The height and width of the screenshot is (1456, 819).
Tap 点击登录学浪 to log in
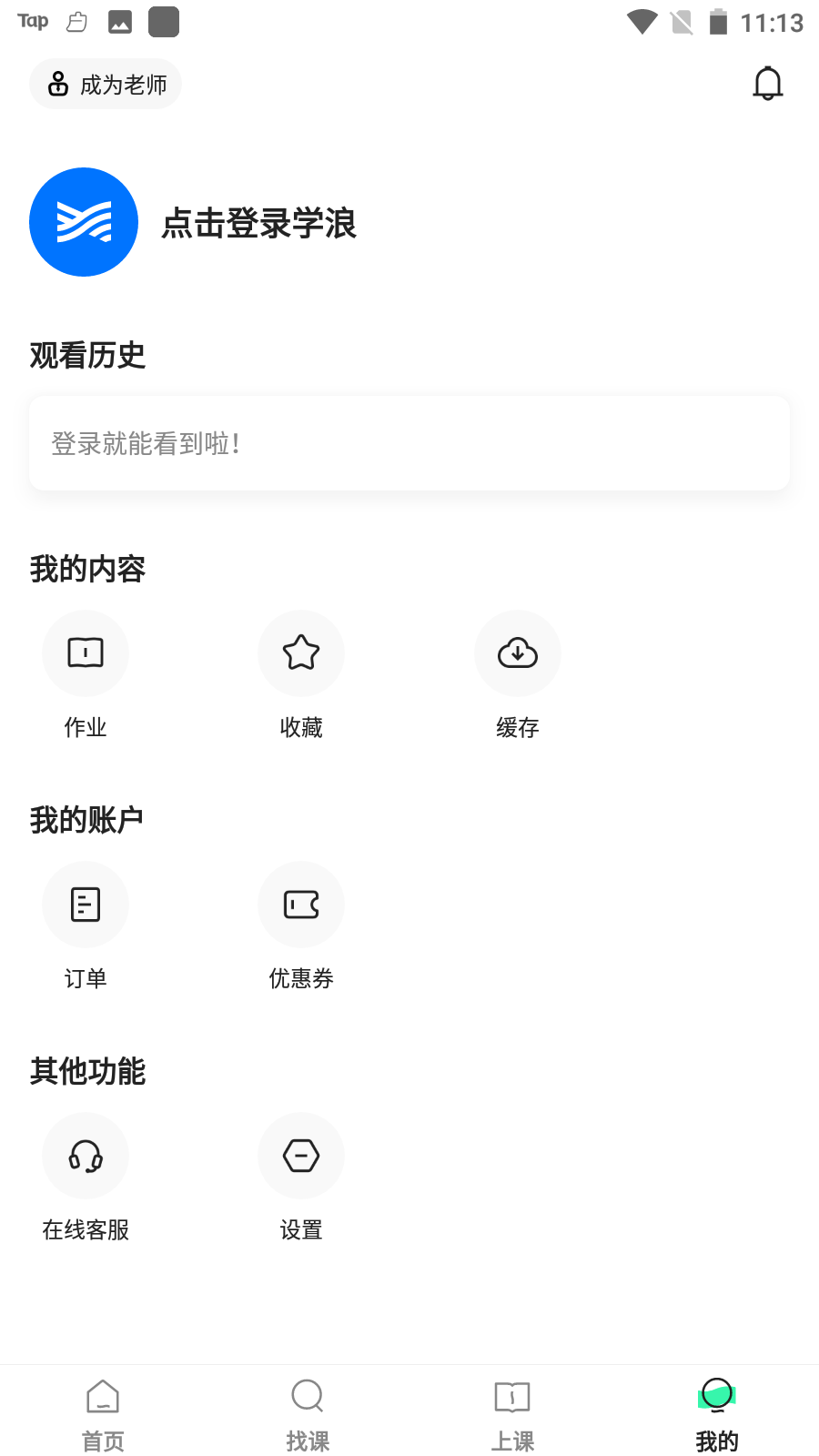[x=258, y=223]
